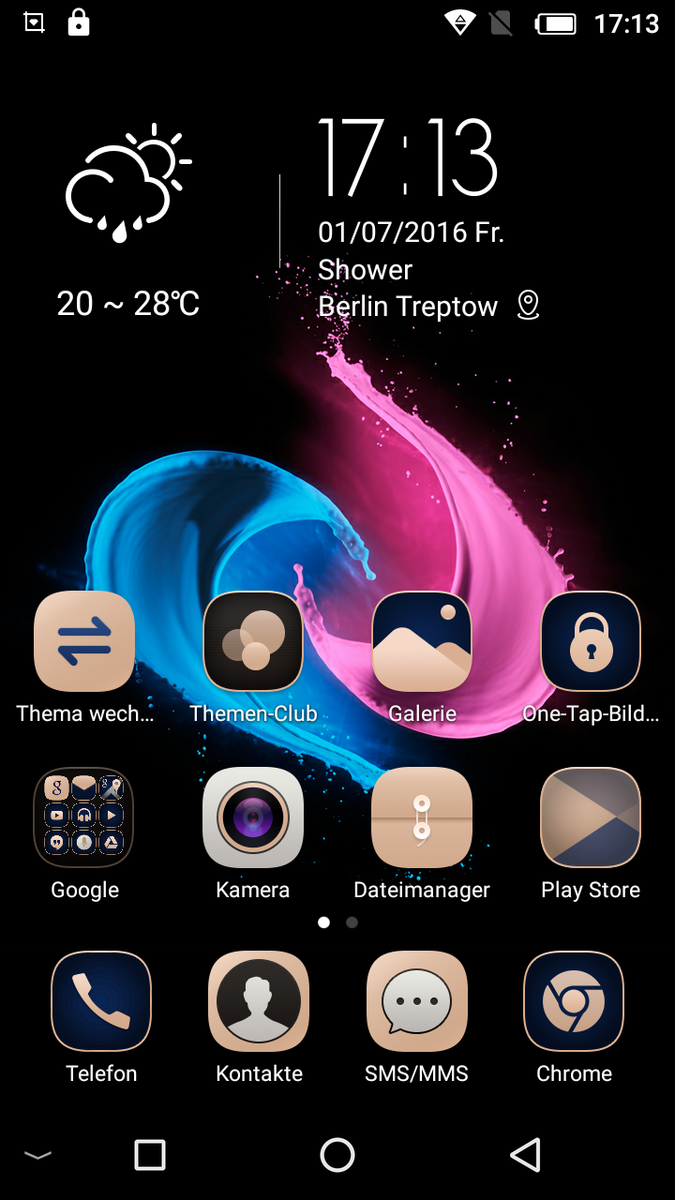The height and width of the screenshot is (1200, 675).
Task: Tap the large clock widget
Action: (407, 160)
